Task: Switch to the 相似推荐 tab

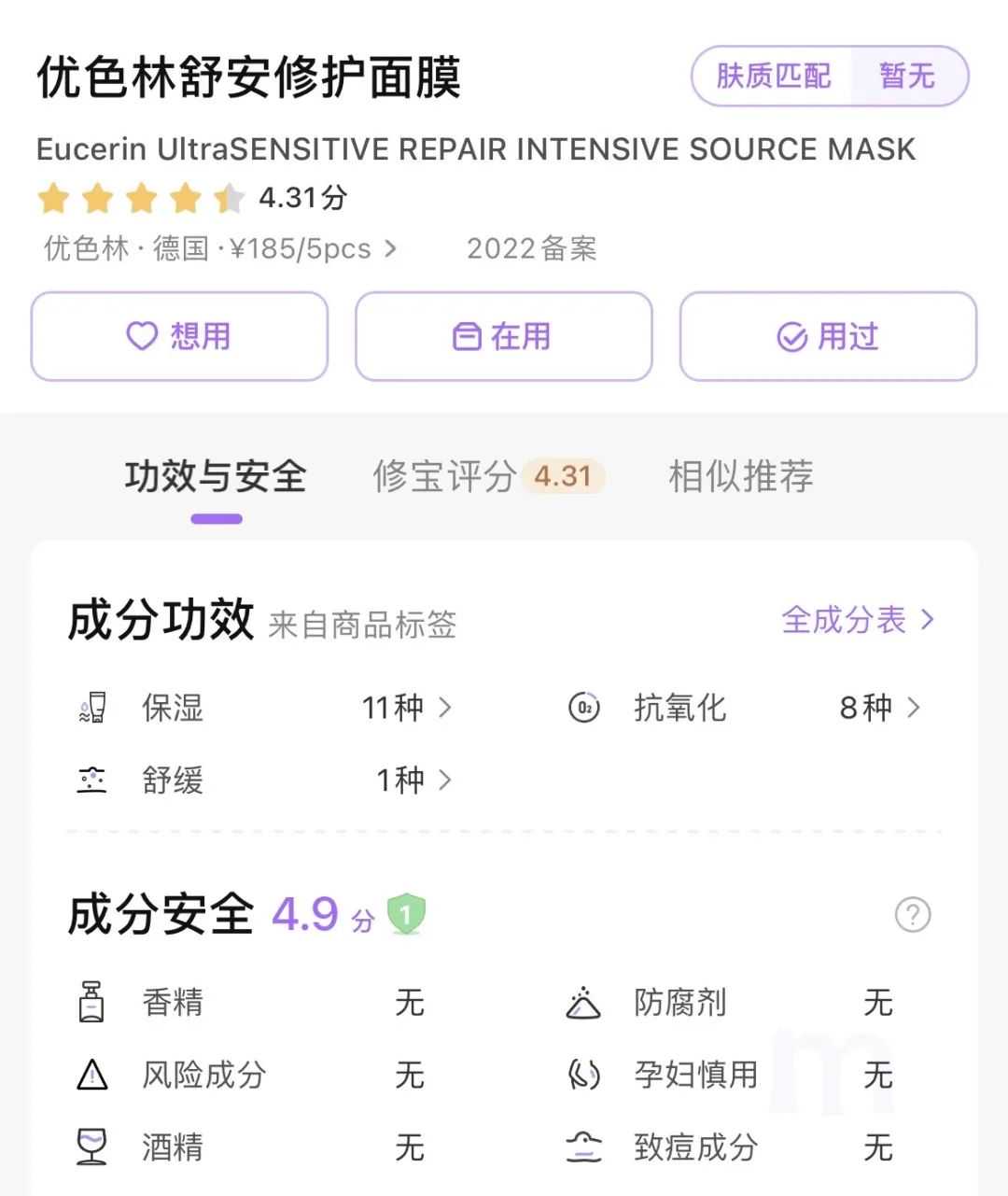Action: tap(740, 477)
